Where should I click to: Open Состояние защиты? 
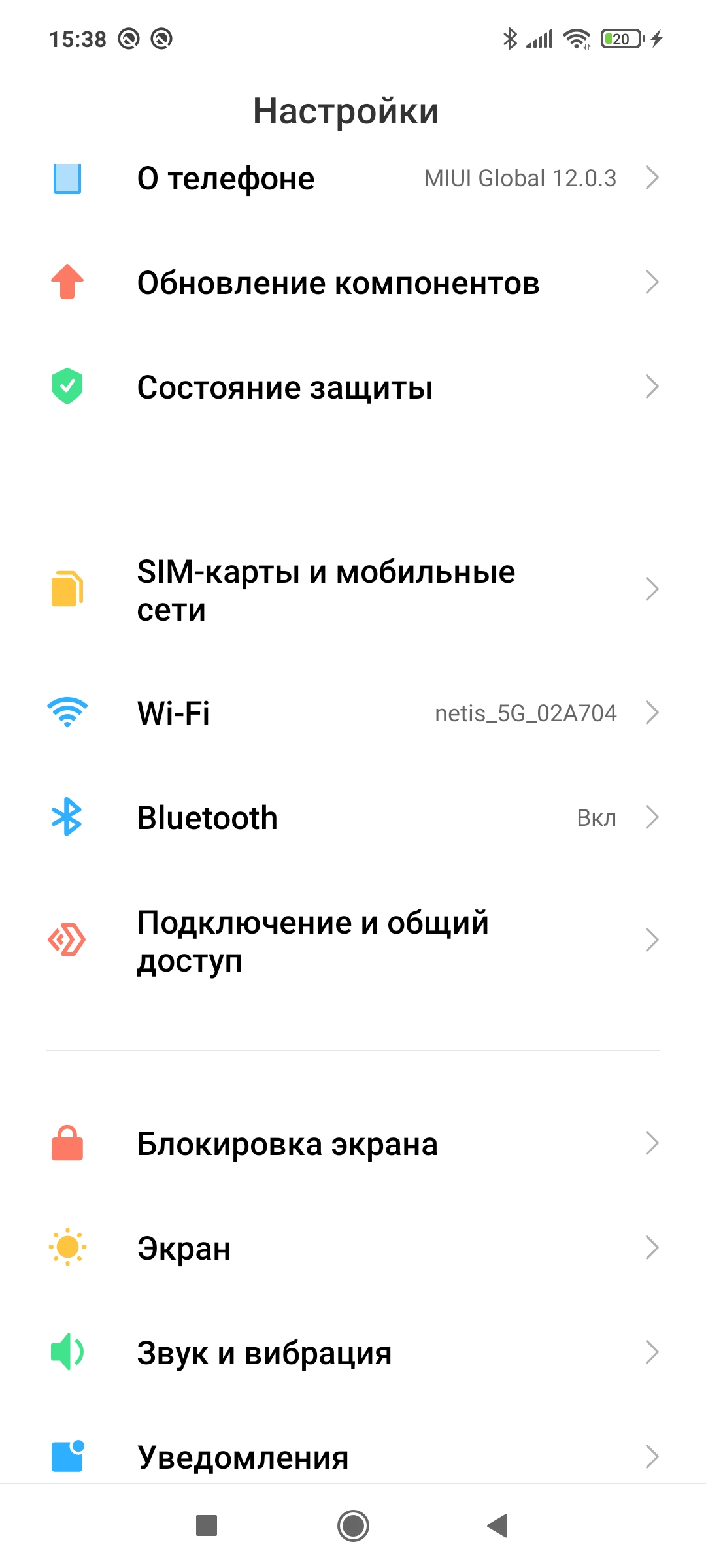click(353, 387)
